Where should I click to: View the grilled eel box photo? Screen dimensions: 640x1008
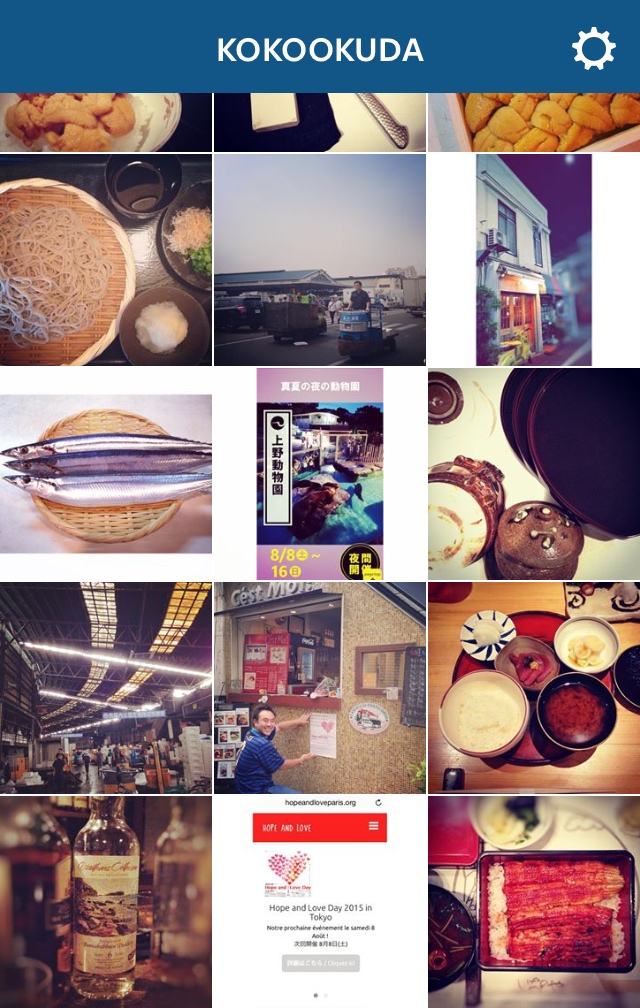click(534, 902)
